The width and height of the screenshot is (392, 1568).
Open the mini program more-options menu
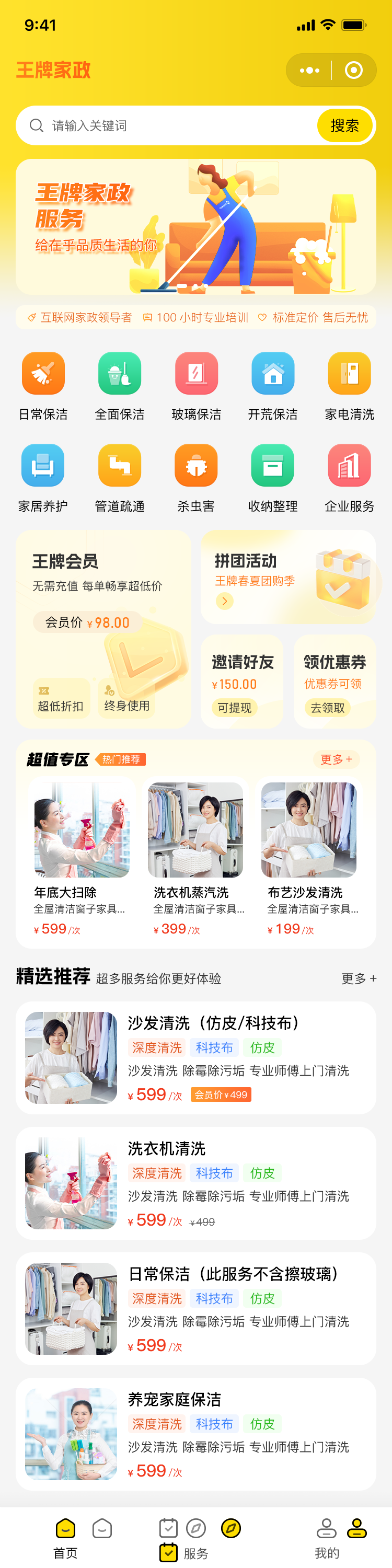click(310, 71)
